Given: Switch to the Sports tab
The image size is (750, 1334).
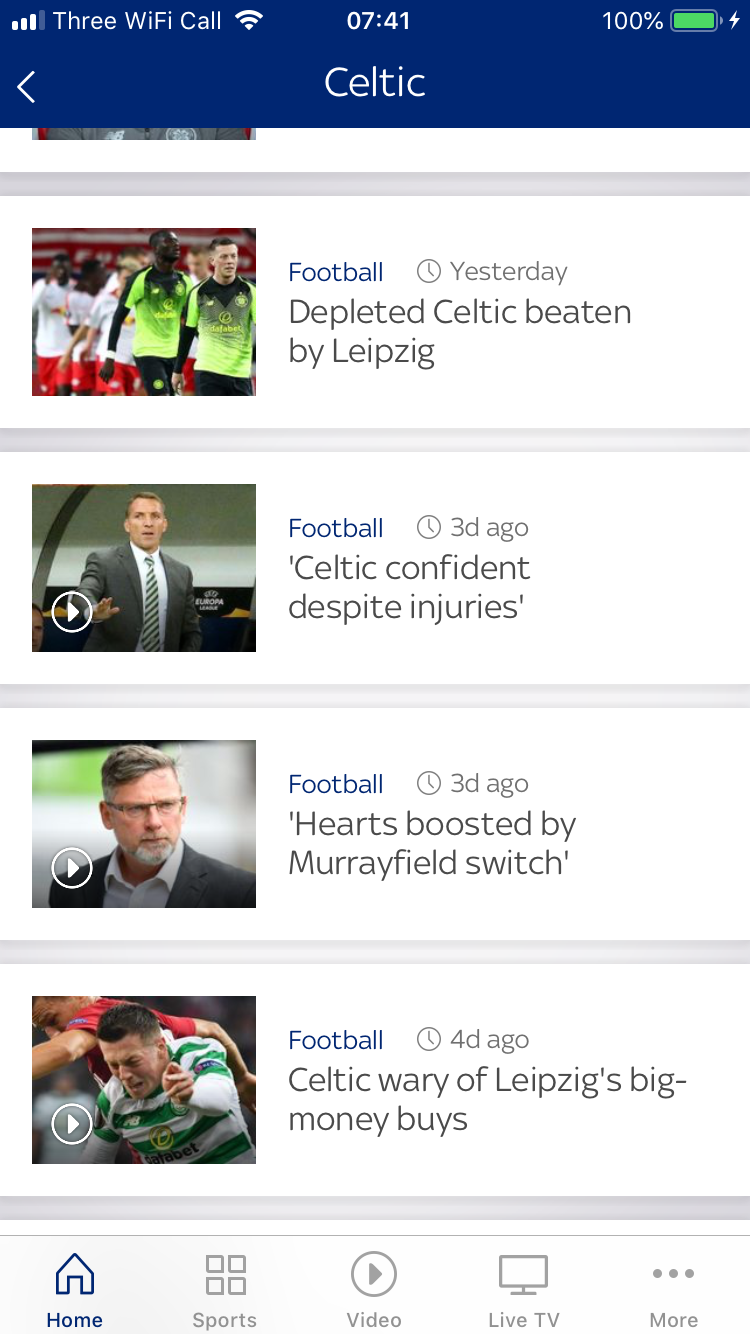Looking at the screenshot, I should pyautogui.click(x=225, y=1290).
